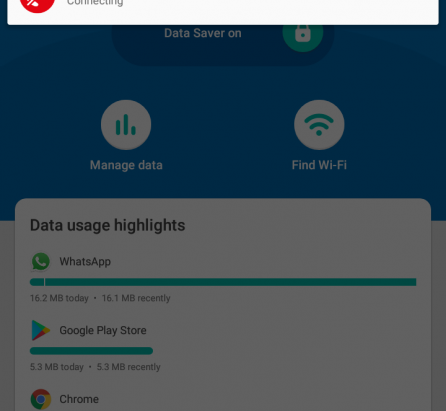446x411 pixels.
Task: Open WhatsApp data usage details
Action: click(x=223, y=278)
